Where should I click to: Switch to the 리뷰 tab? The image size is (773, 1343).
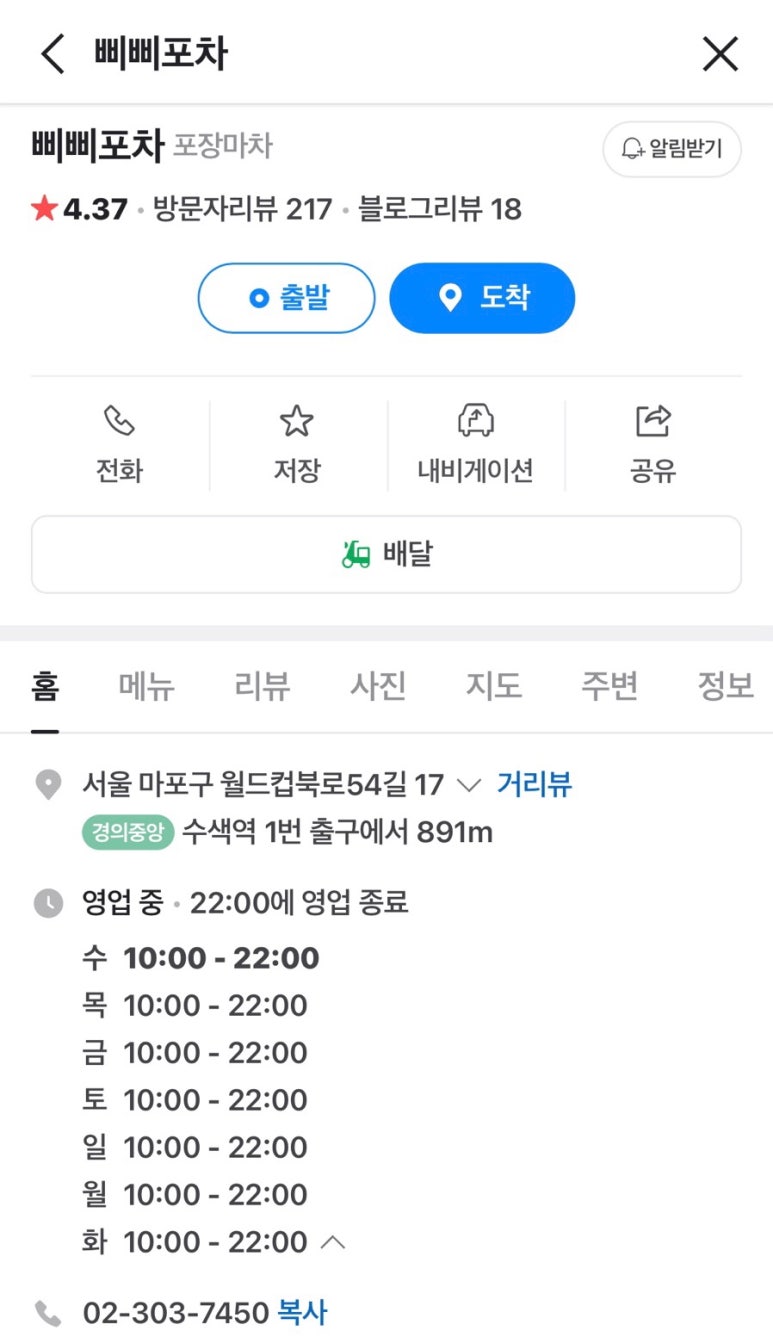[x=262, y=686]
